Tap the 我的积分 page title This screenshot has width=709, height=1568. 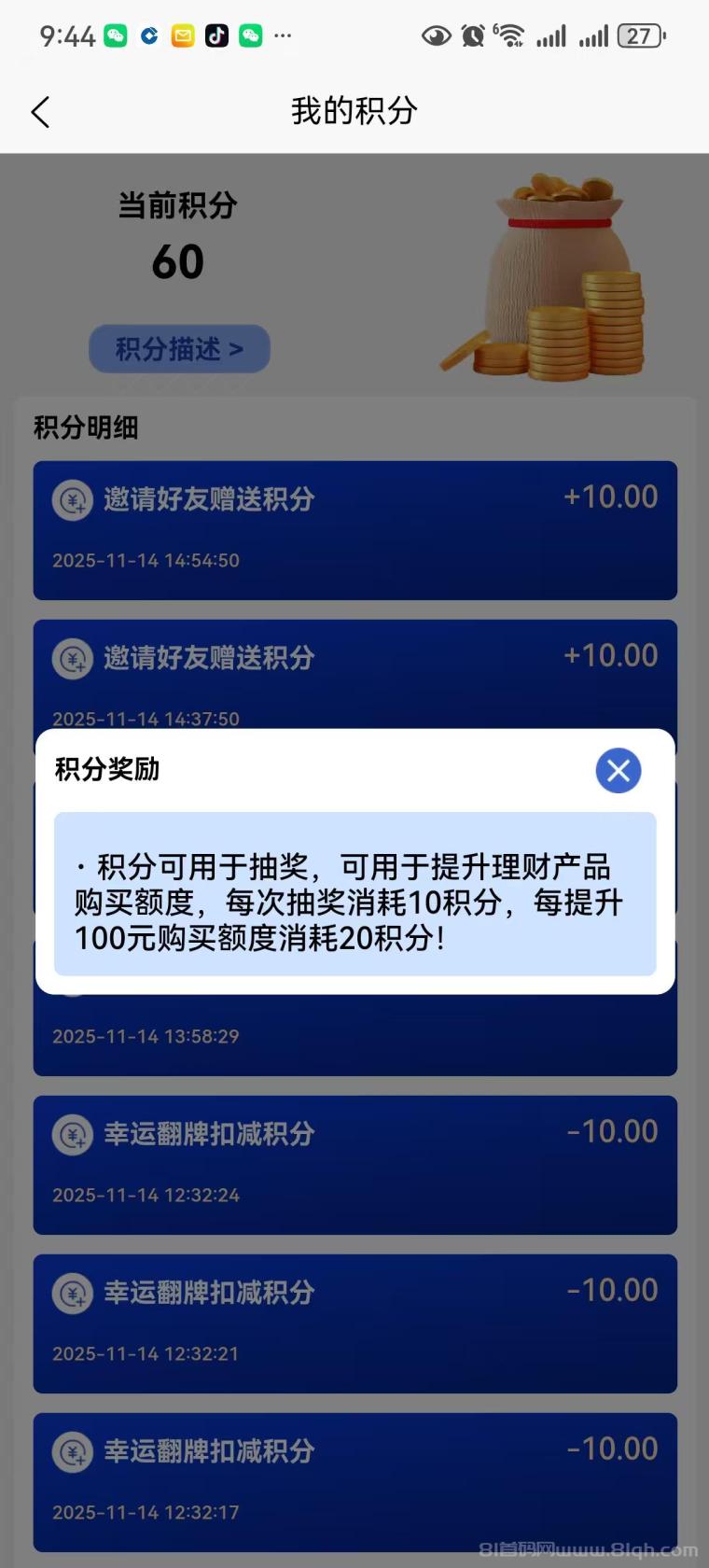354,111
